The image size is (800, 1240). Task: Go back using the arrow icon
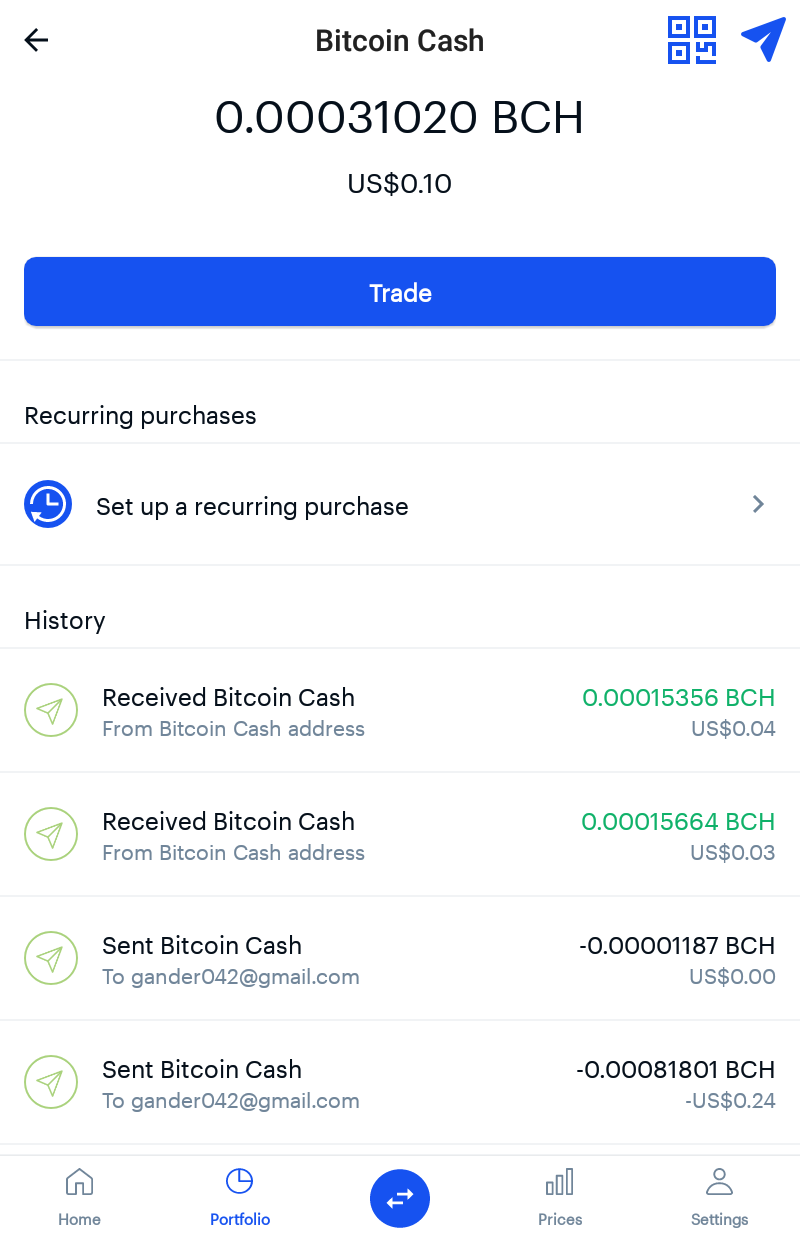(x=37, y=40)
